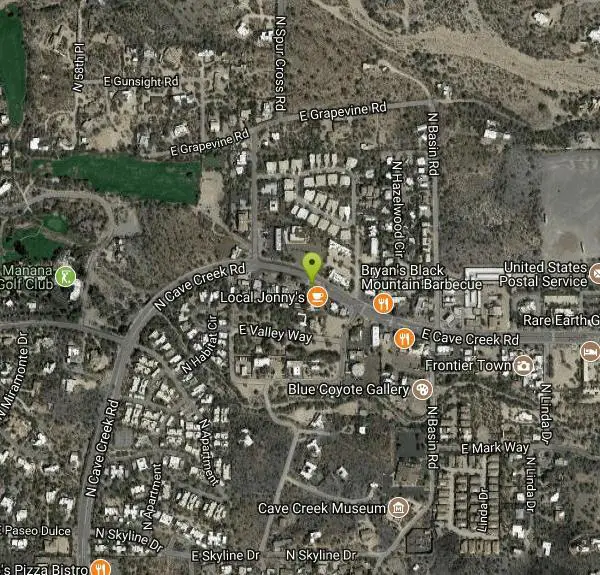Open Frontier Town camera marker
This screenshot has height=575, width=600.
(x=524, y=366)
